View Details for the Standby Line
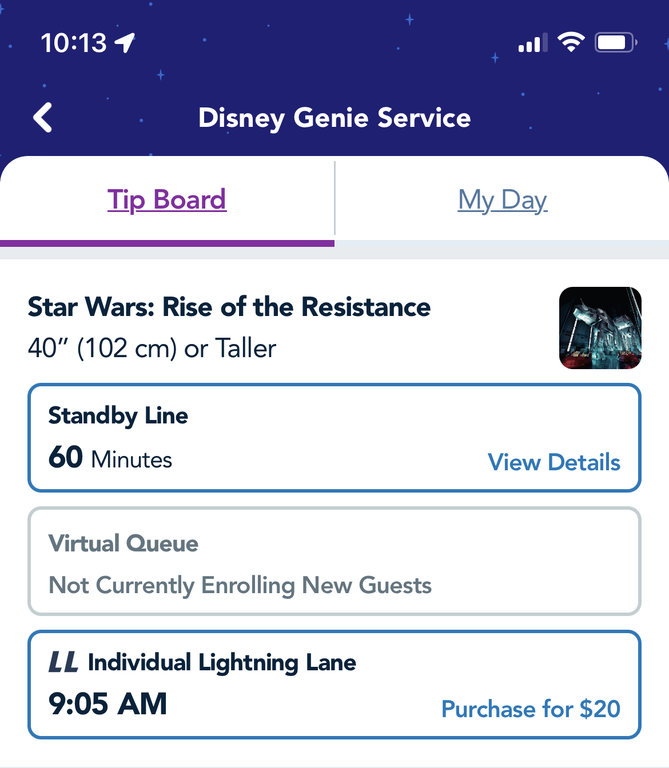The width and height of the screenshot is (669, 768). tap(554, 462)
